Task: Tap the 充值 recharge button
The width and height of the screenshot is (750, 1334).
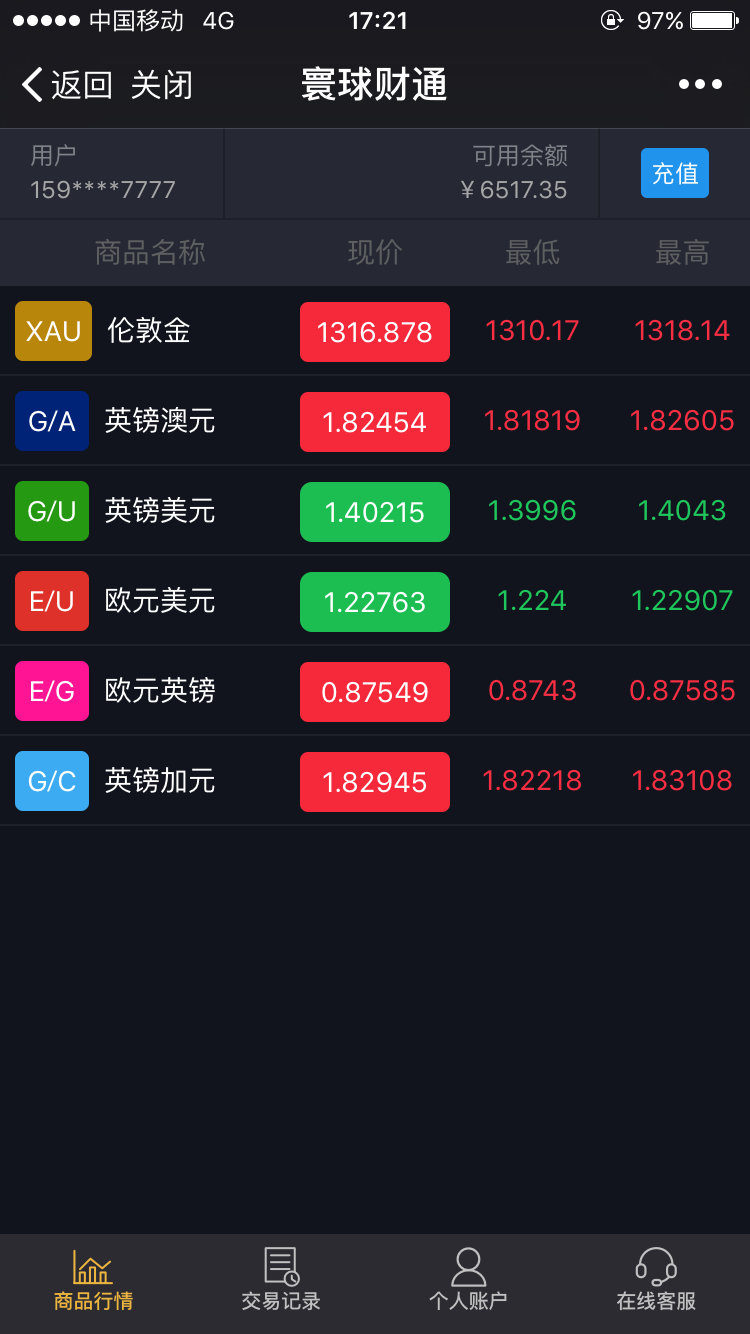Action: pyautogui.click(x=675, y=173)
